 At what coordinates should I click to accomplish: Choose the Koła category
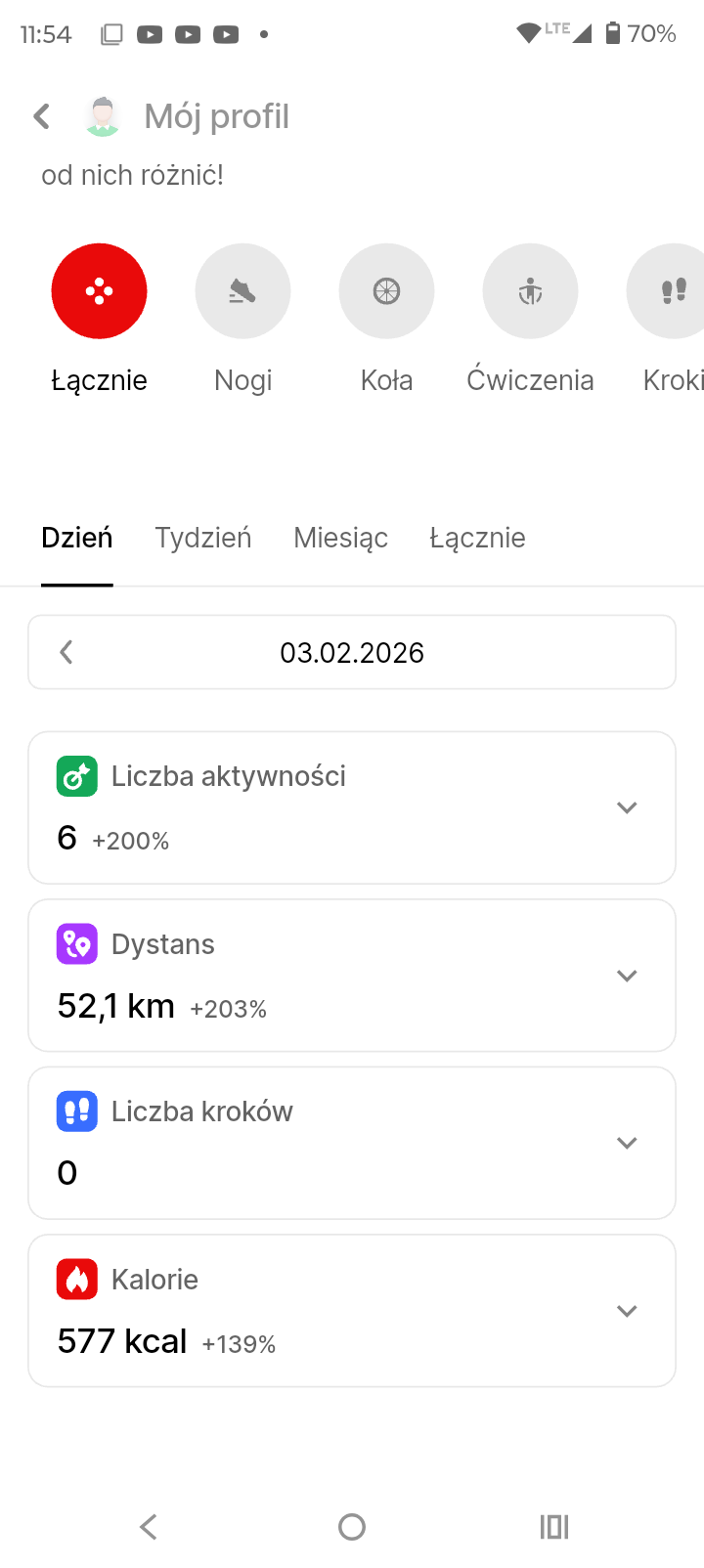click(386, 291)
